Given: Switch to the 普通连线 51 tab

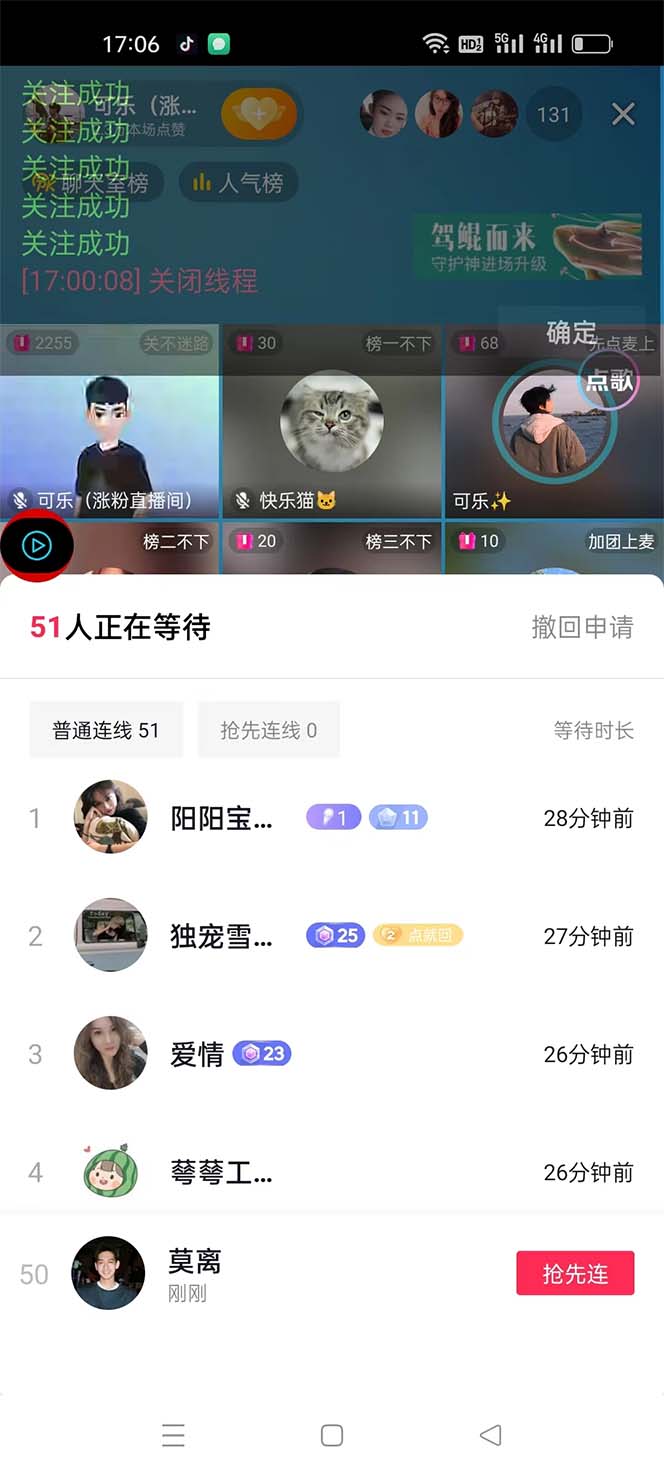Looking at the screenshot, I should pos(106,730).
